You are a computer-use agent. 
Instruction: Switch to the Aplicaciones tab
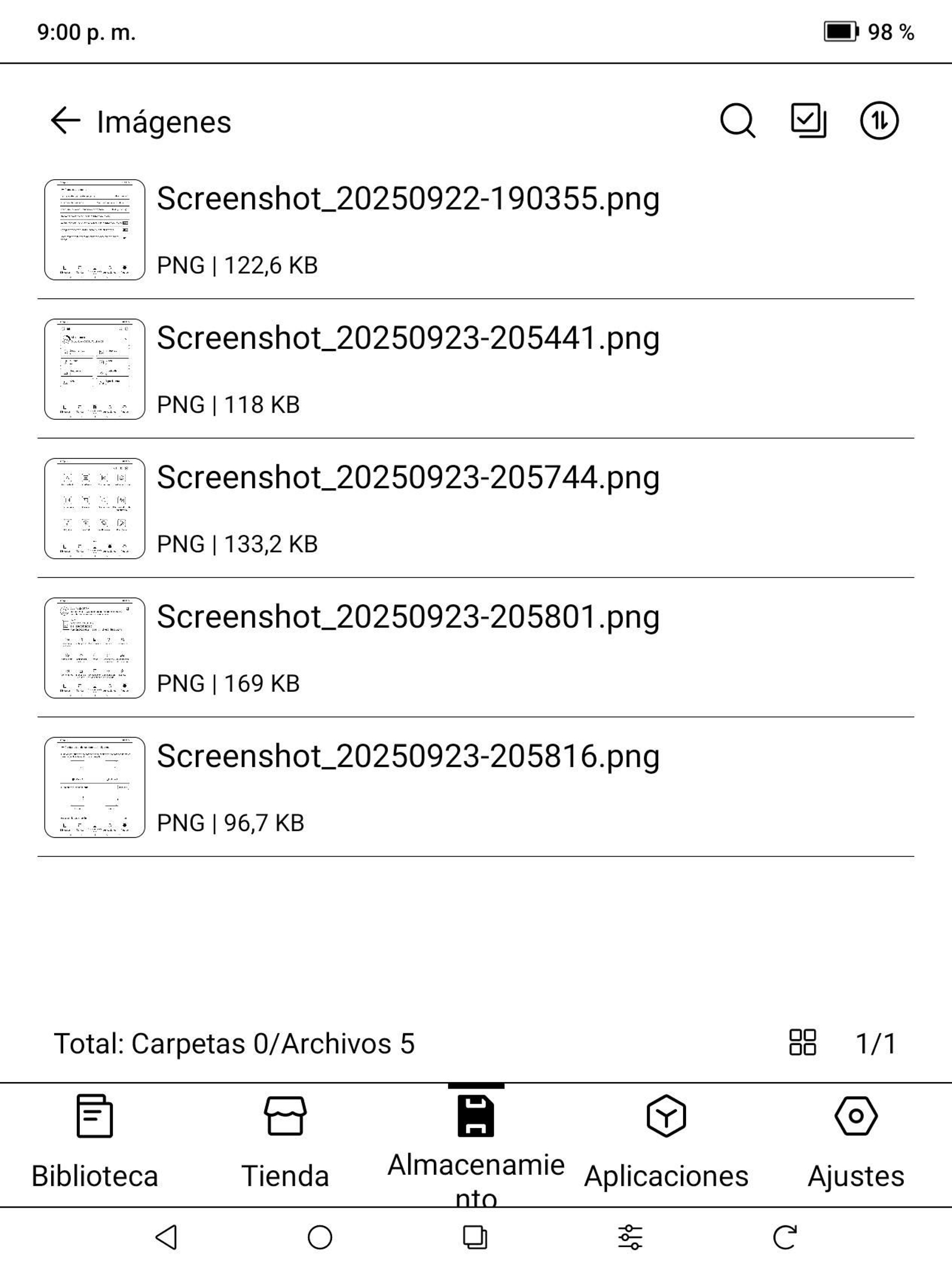click(666, 1143)
